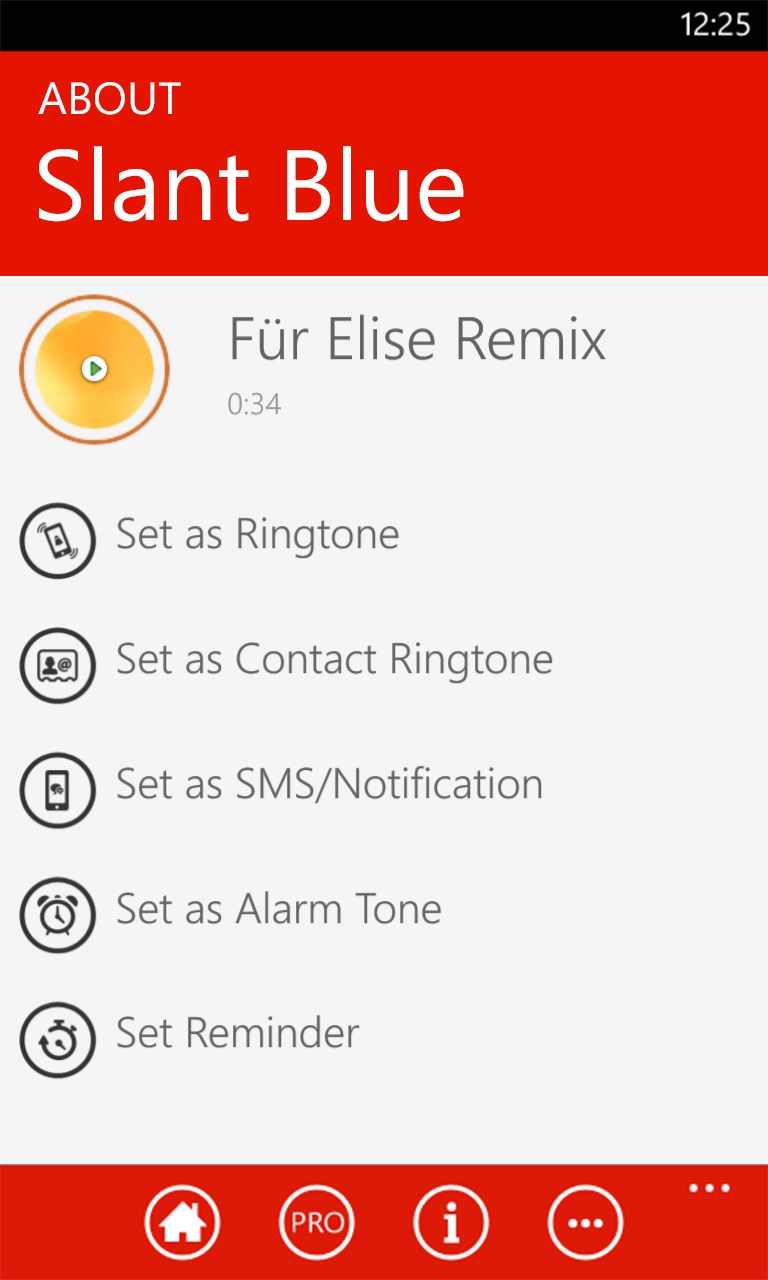This screenshot has height=1280, width=768.
Task: Click the info icon in app bar
Action: pos(451,1221)
